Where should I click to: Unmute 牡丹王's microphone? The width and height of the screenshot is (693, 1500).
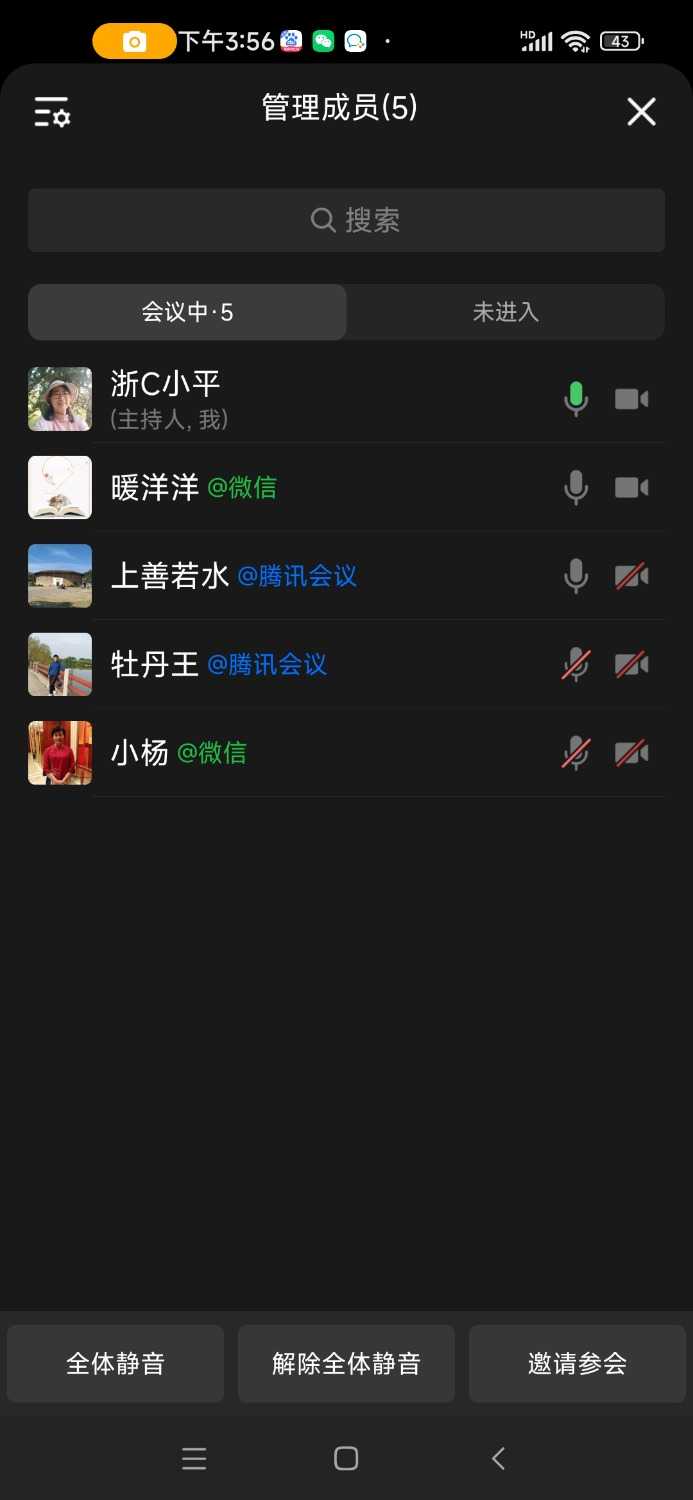point(576,664)
